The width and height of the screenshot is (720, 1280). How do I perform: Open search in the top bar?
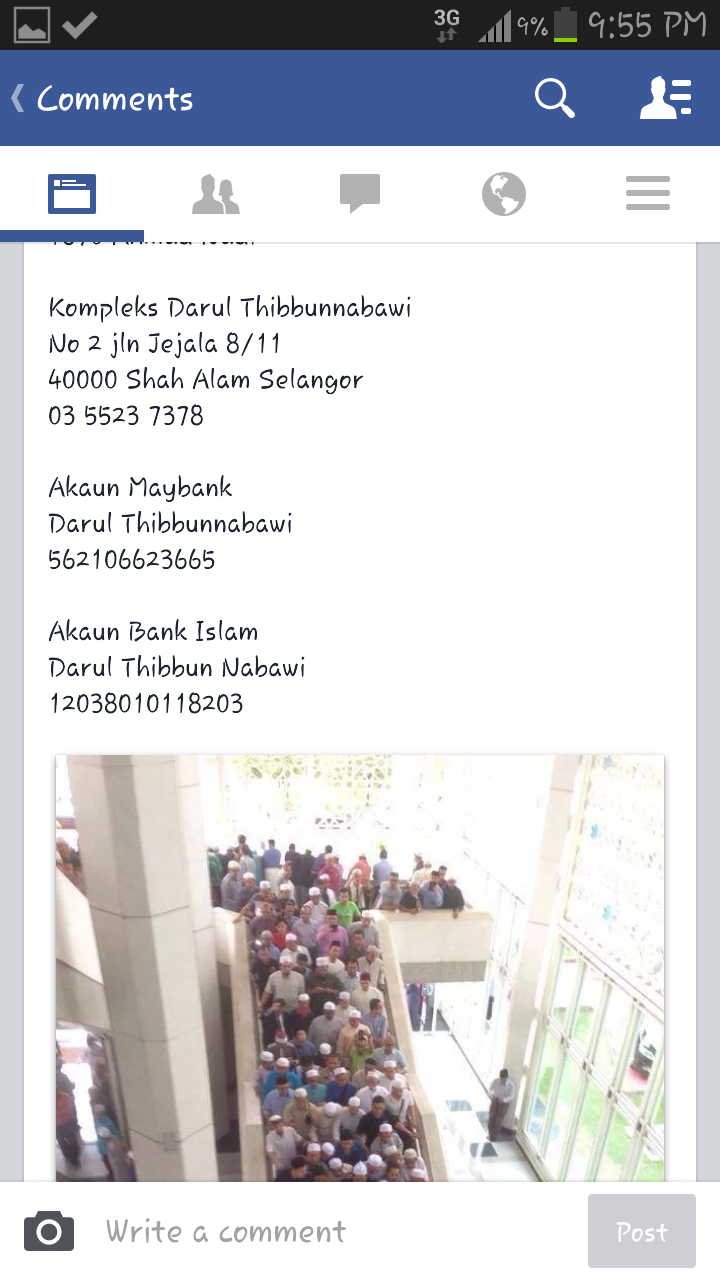(x=554, y=98)
